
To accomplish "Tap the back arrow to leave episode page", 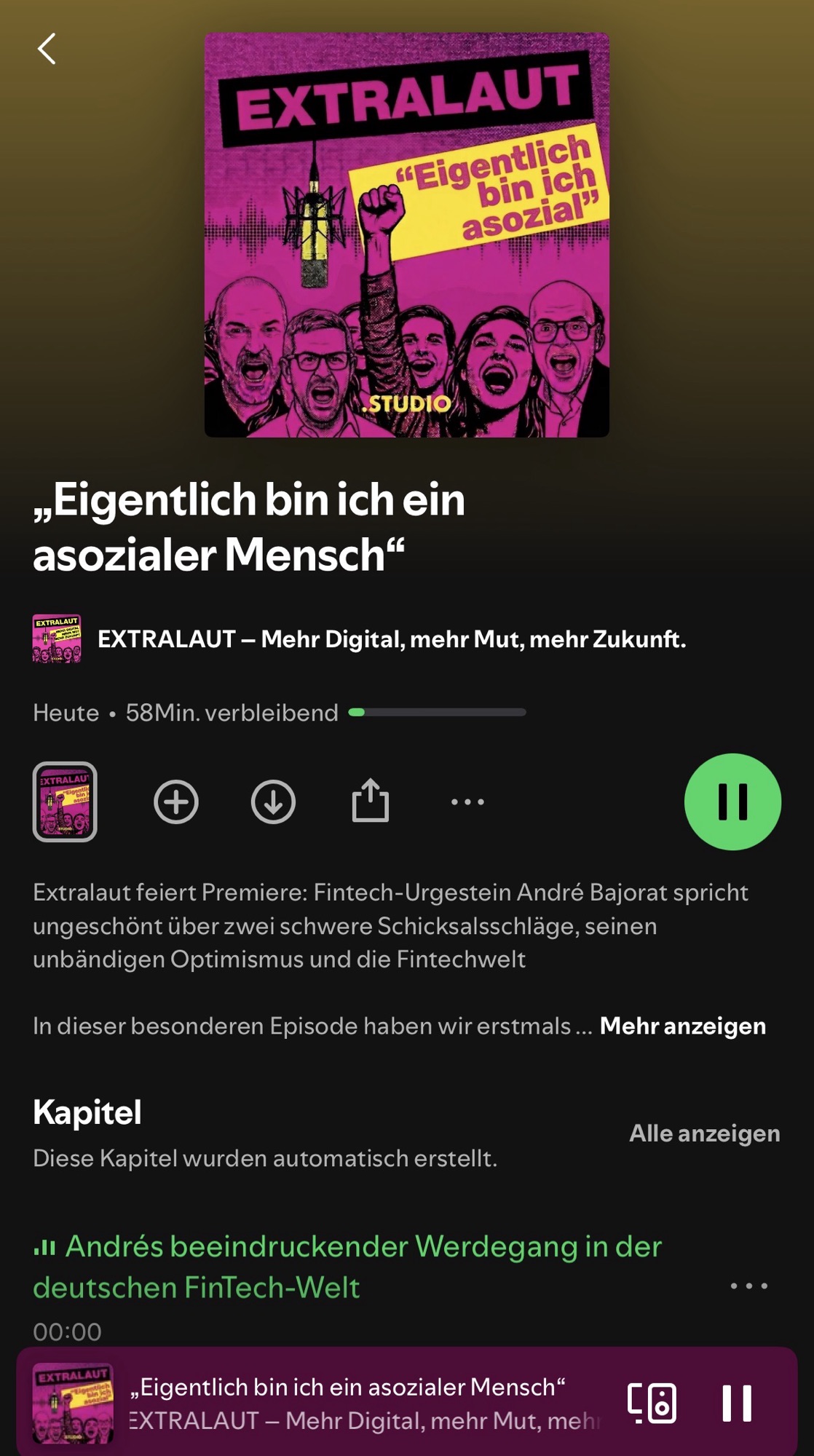I will (46, 50).
